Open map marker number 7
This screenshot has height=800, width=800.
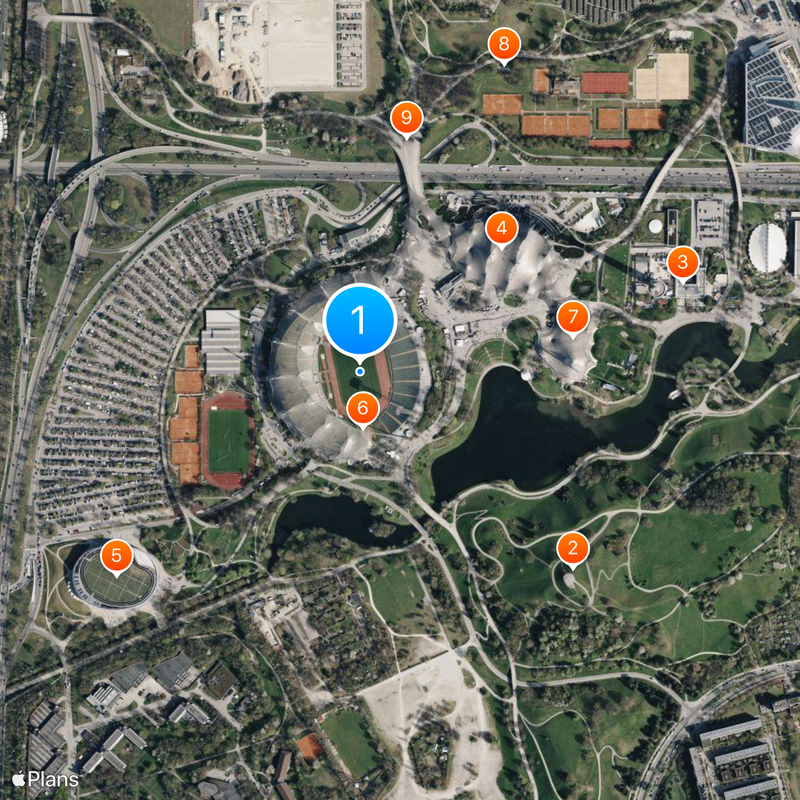pos(572,316)
